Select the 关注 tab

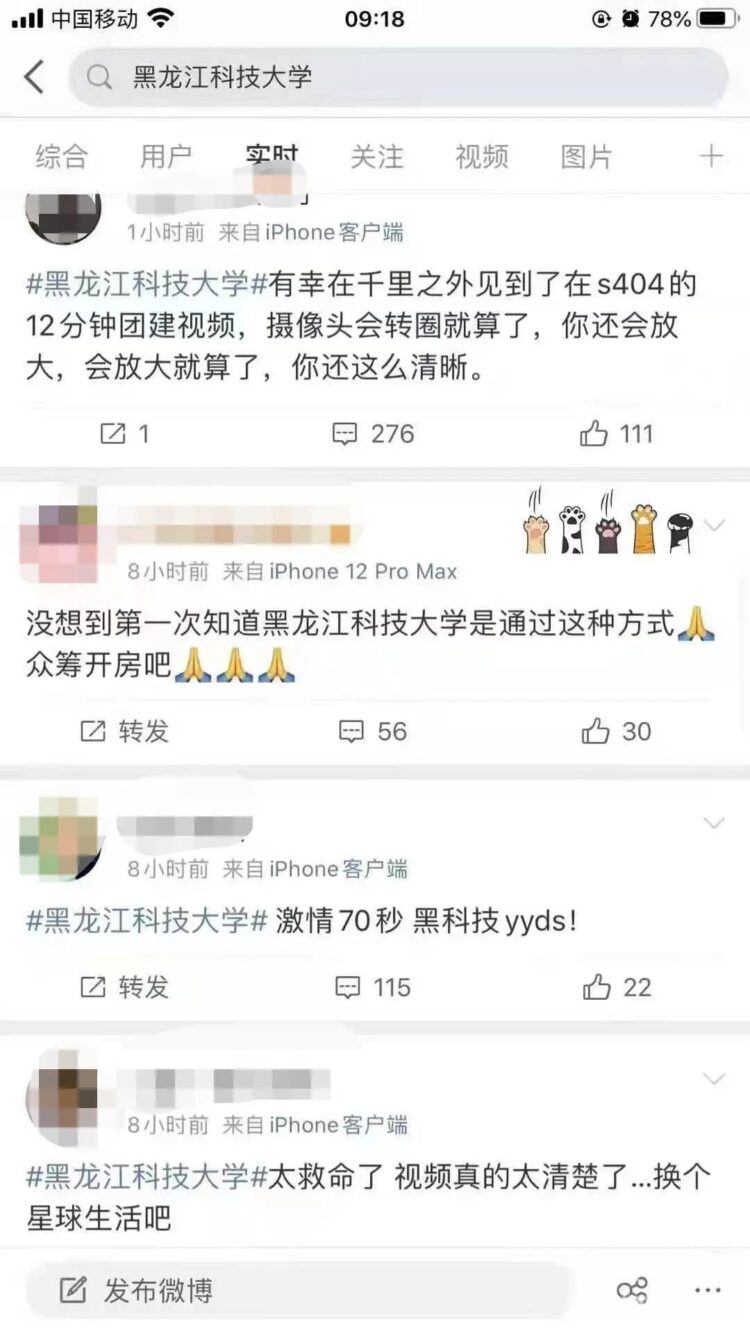tap(376, 156)
